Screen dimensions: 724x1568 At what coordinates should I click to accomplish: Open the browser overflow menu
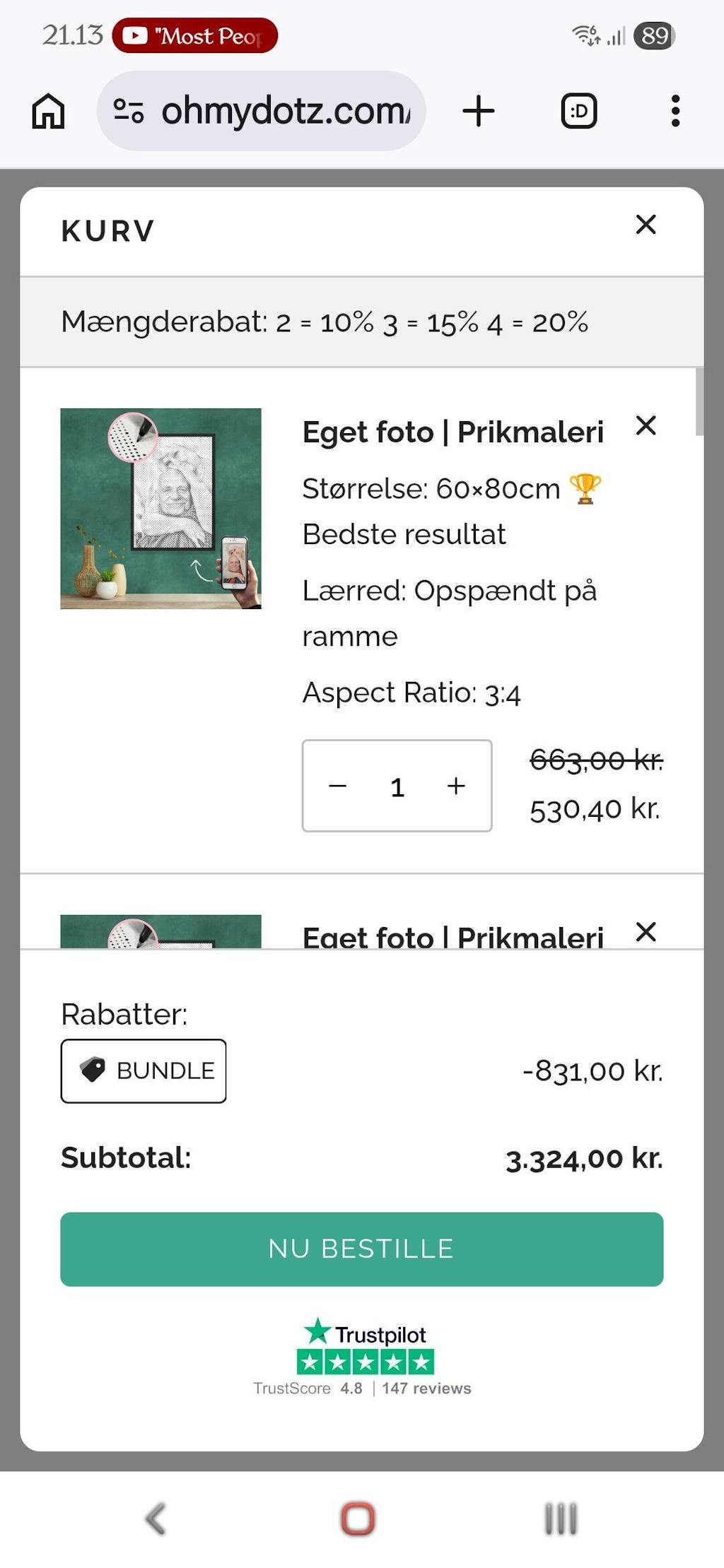pos(675,111)
